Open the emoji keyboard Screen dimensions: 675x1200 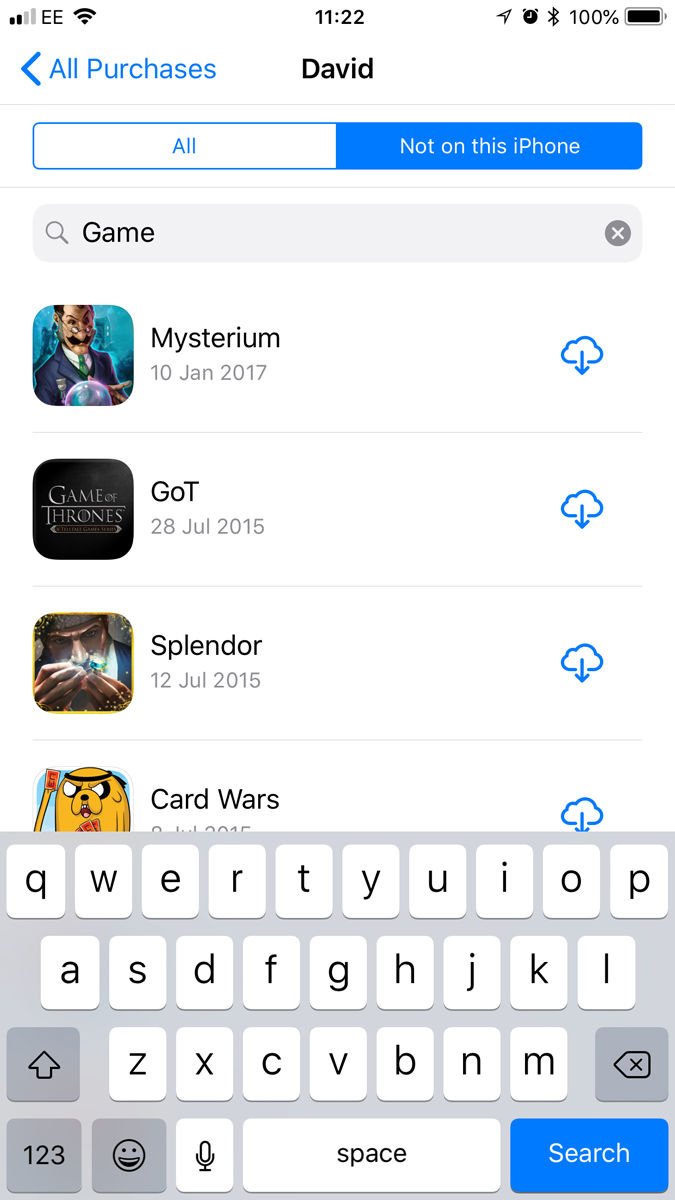(128, 1154)
